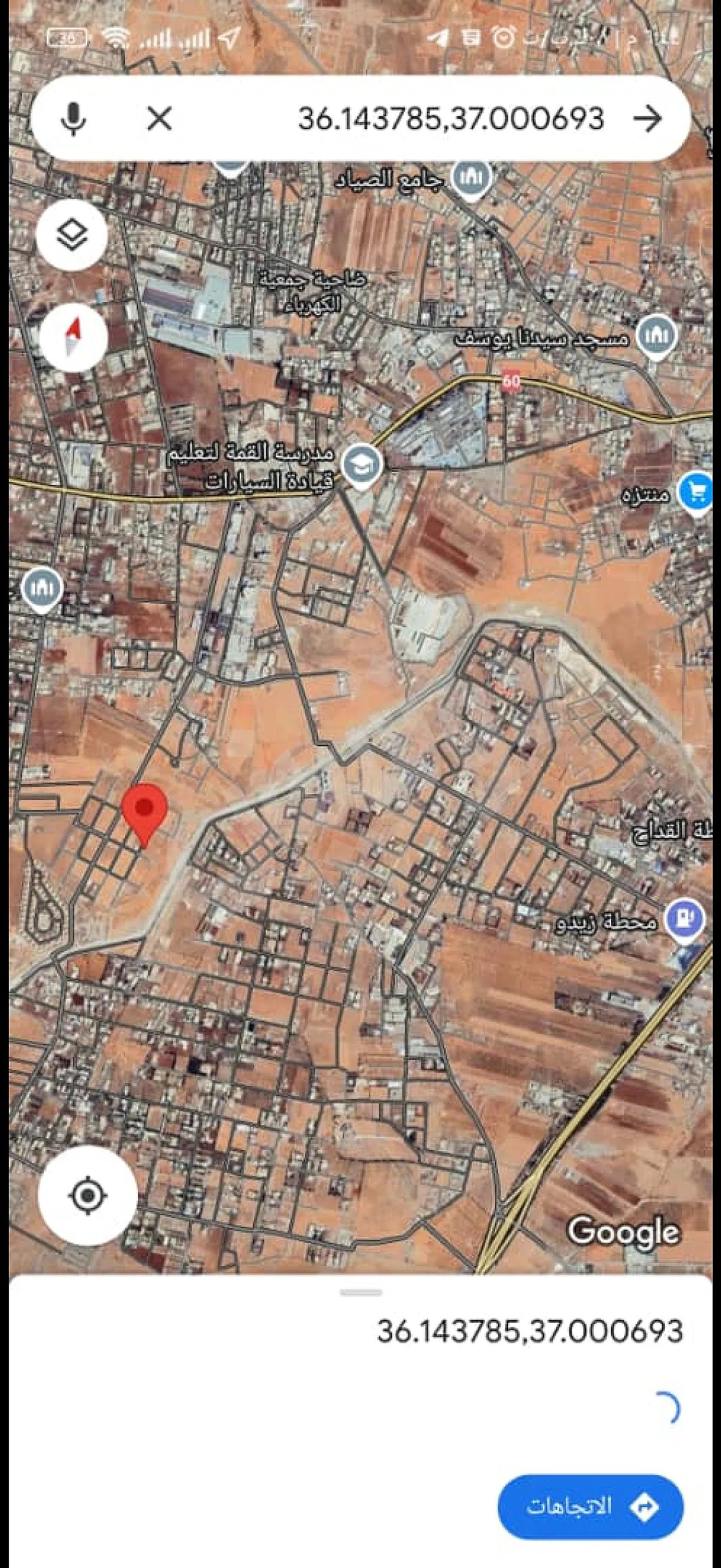Screen dimensions: 721x1568
Task: Open the driving school place marker
Action: (362, 466)
